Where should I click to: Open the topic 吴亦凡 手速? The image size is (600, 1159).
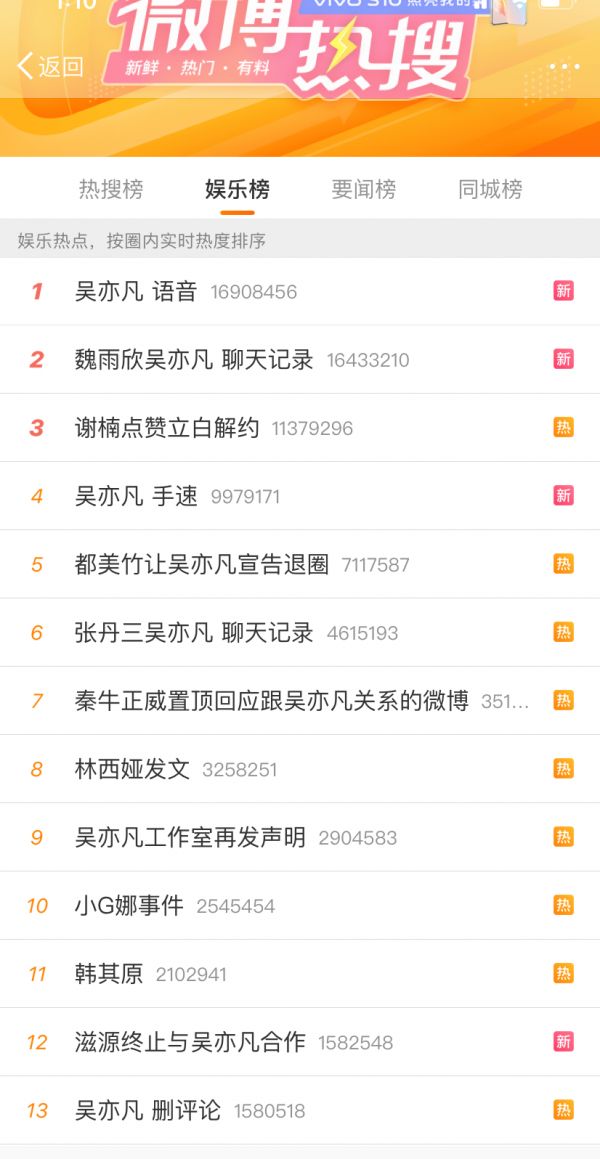pyautogui.click(x=136, y=496)
